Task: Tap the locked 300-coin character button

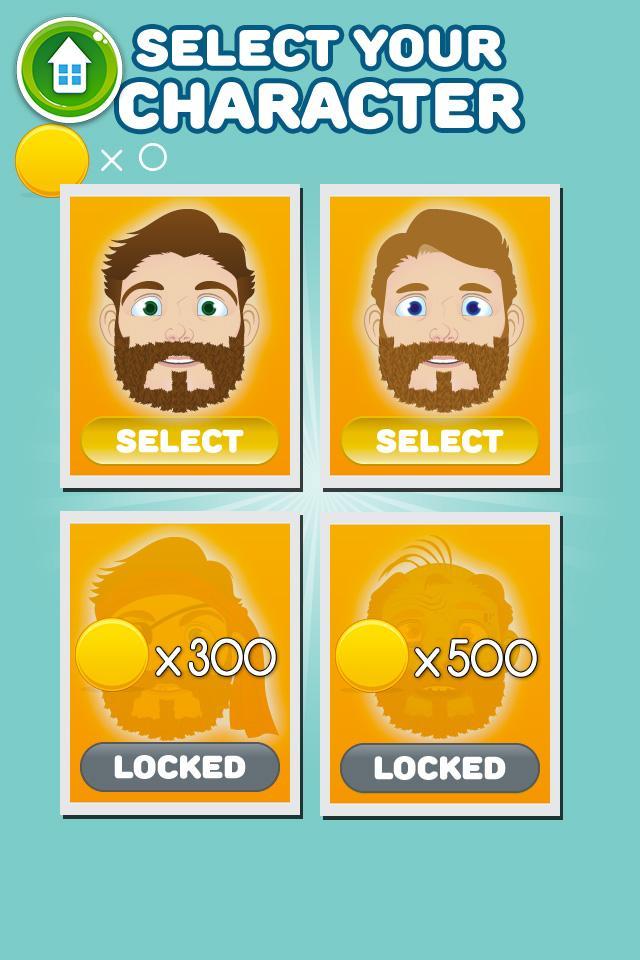Action: (180, 767)
